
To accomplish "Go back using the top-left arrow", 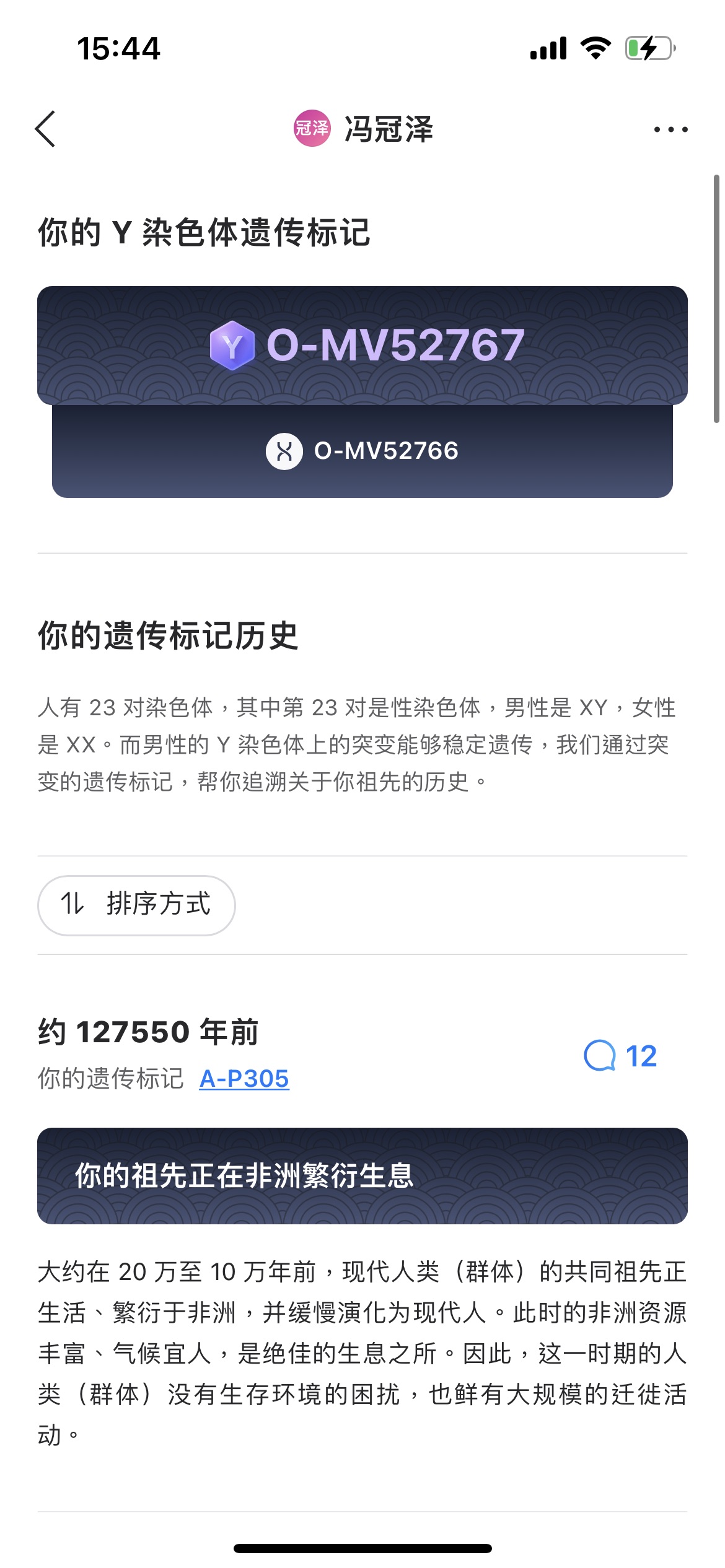I will coord(46,129).
